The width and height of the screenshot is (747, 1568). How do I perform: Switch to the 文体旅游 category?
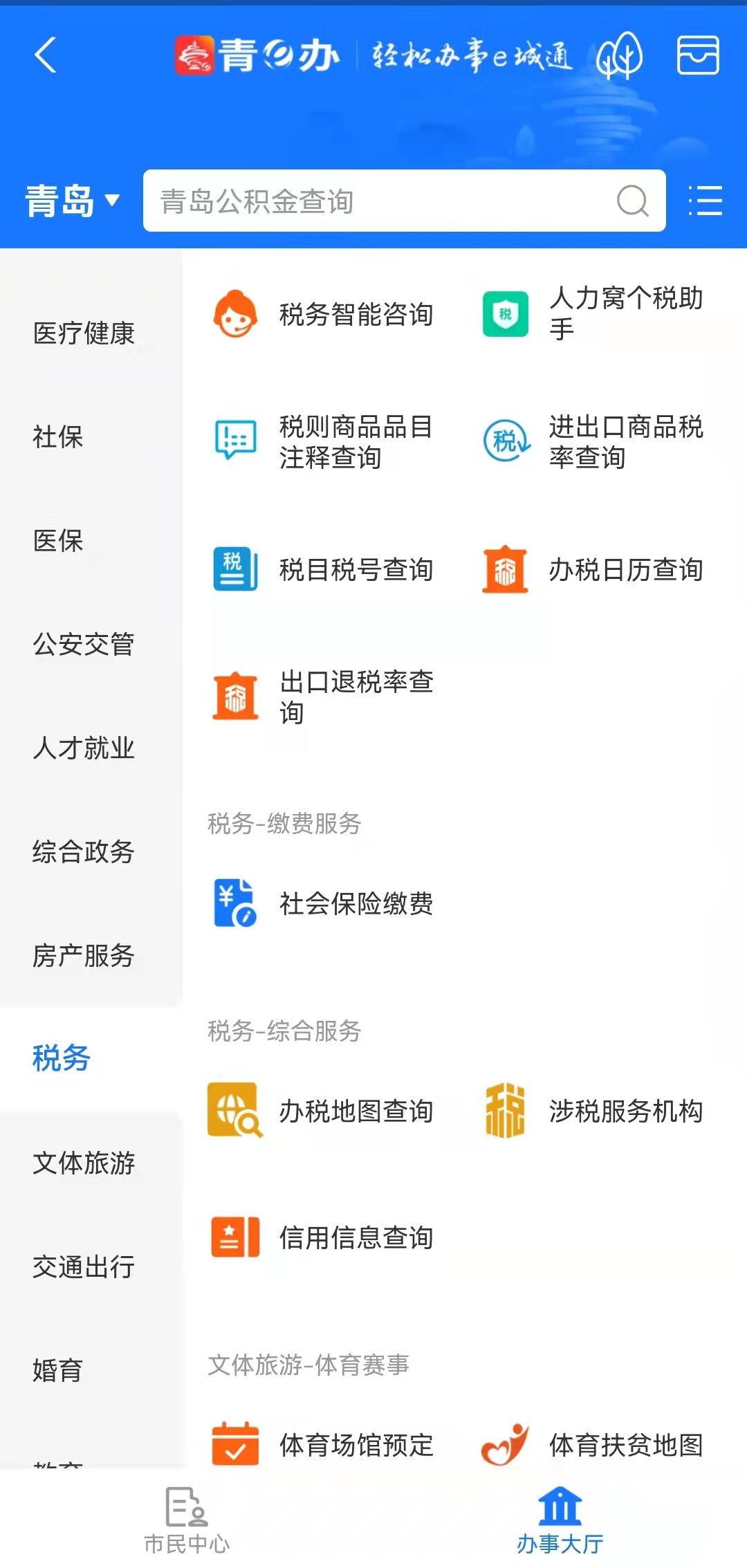(84, 1163)
